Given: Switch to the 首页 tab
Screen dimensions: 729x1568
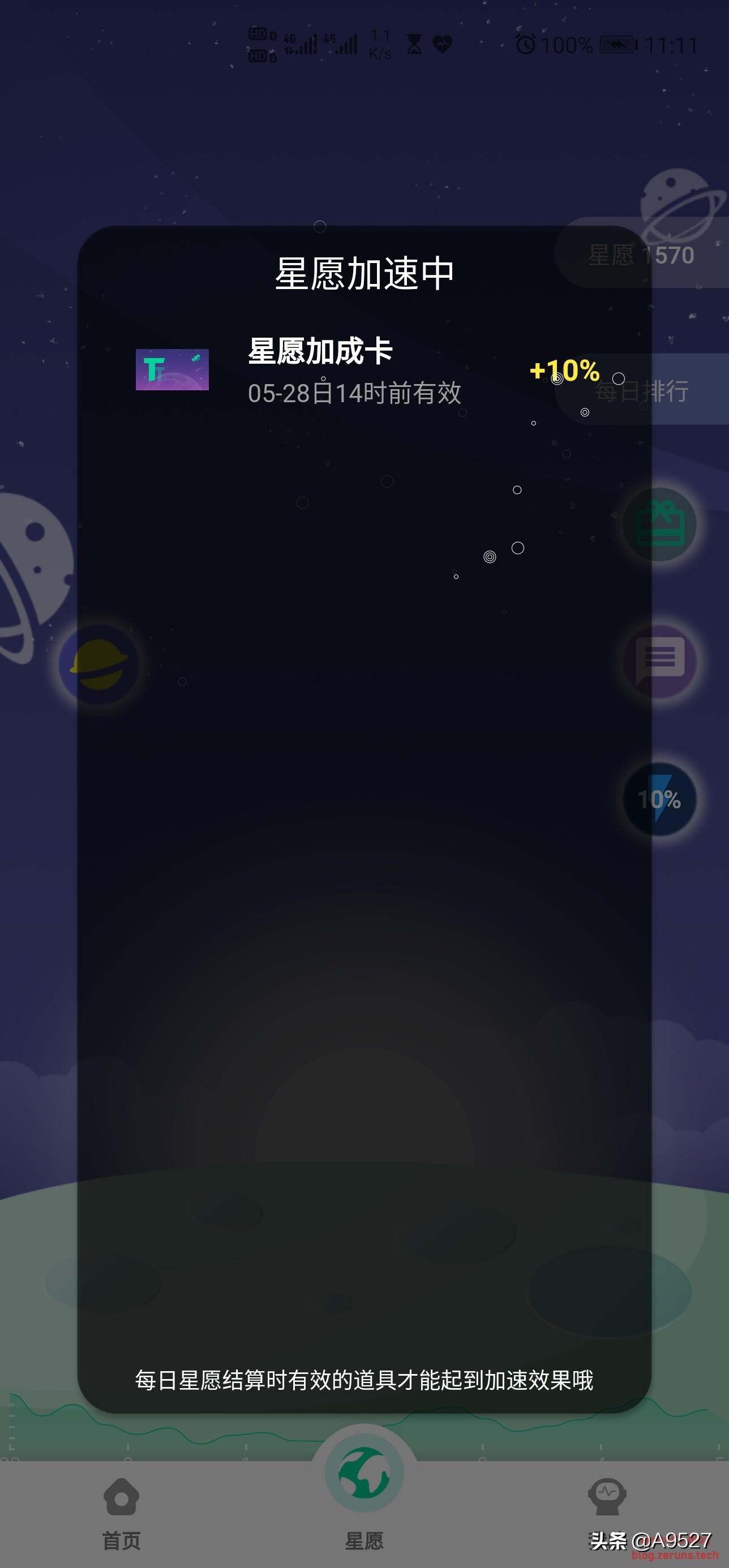Looking at the screenshot, I should tap(121, 1513).
